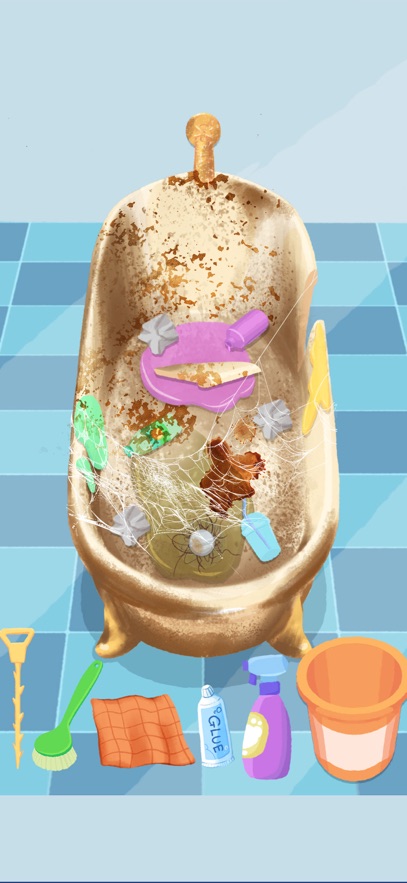The height and width of the screenshot is (883, 407).
Task: Select the yellow drain snake tool
Action: tap(16, 696)
